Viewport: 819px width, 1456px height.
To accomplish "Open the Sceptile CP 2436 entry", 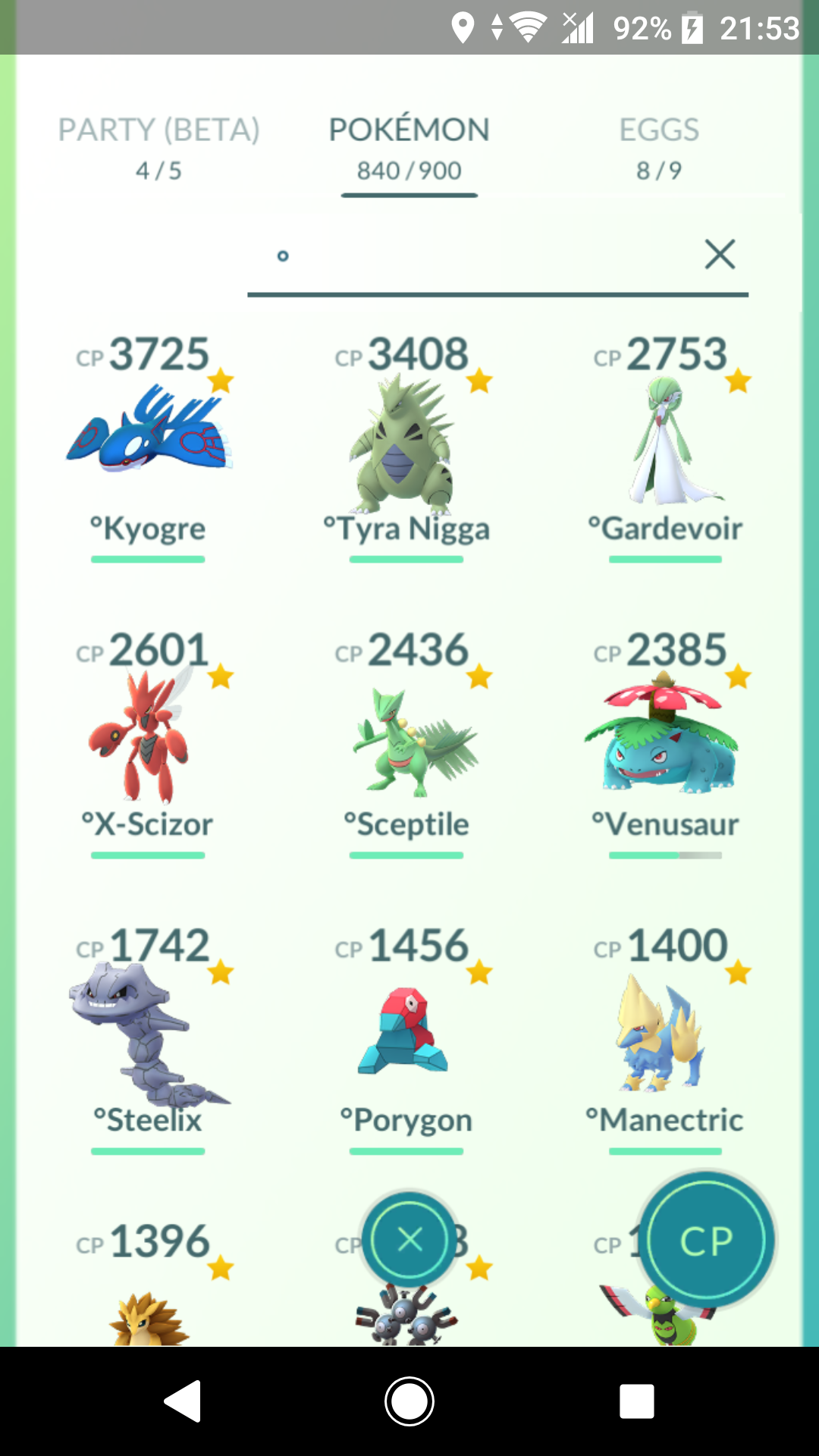I will pyautogui.click(x=407, y=743).
